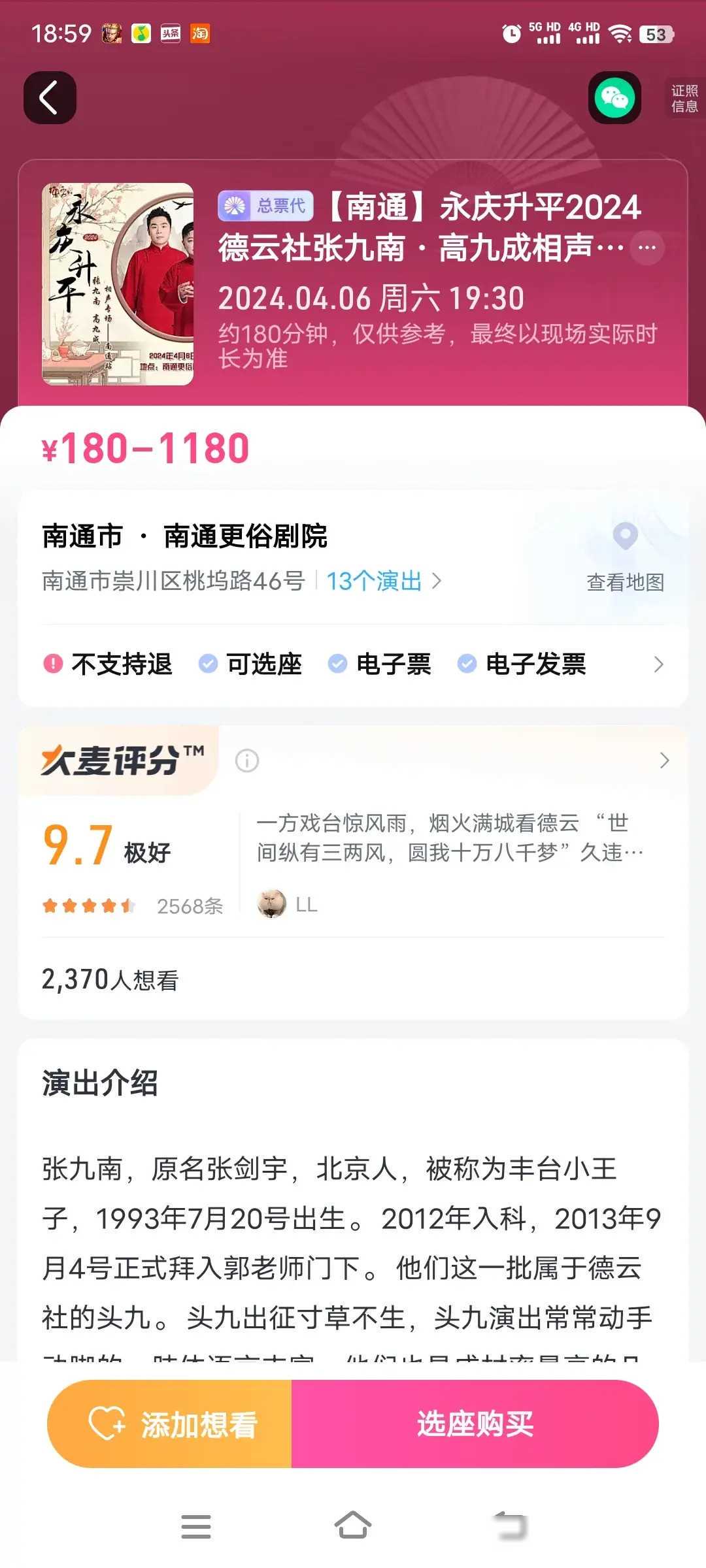
Task: Open the show poster image
Action: pos(118,284)
